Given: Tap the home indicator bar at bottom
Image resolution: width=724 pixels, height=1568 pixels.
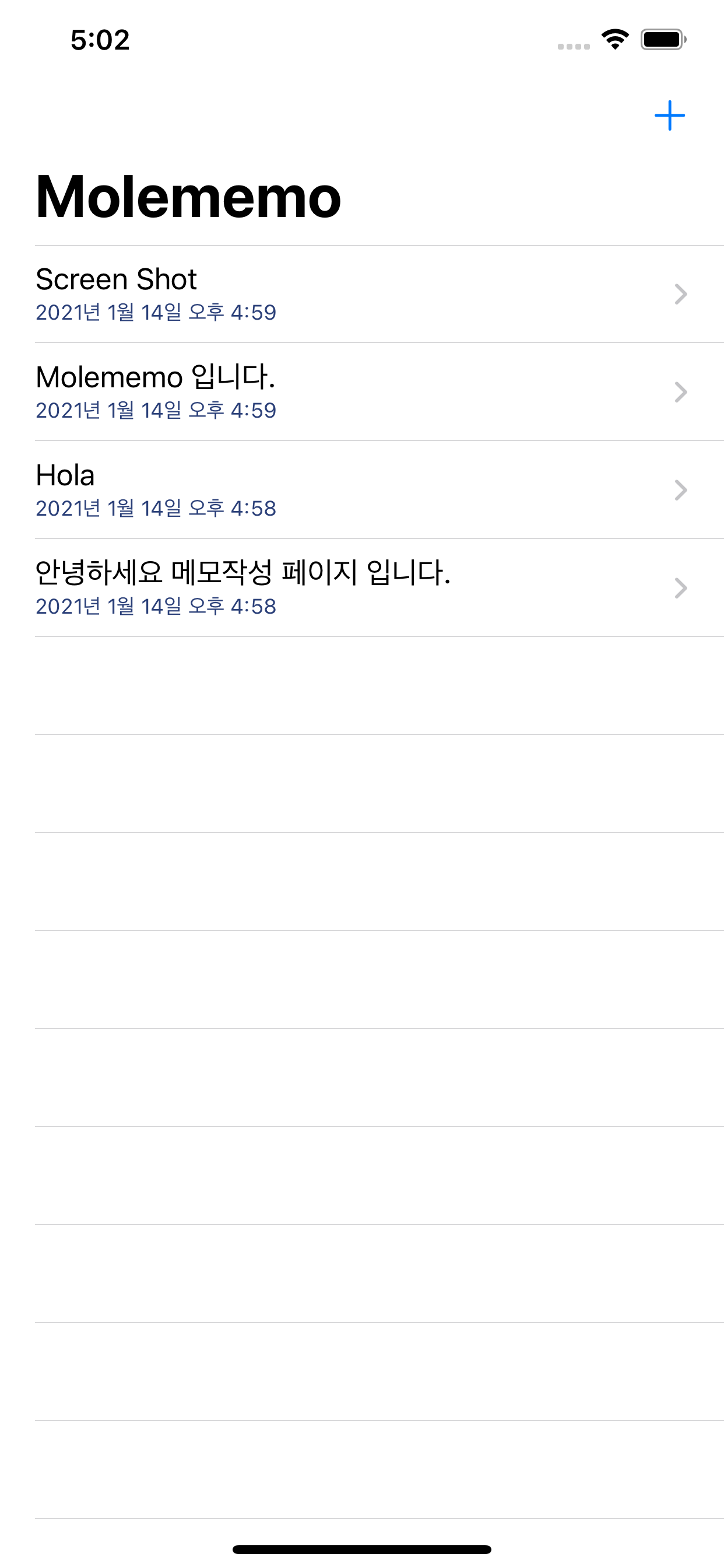Looking at the screenshot, I should [x=362, y=1549].
